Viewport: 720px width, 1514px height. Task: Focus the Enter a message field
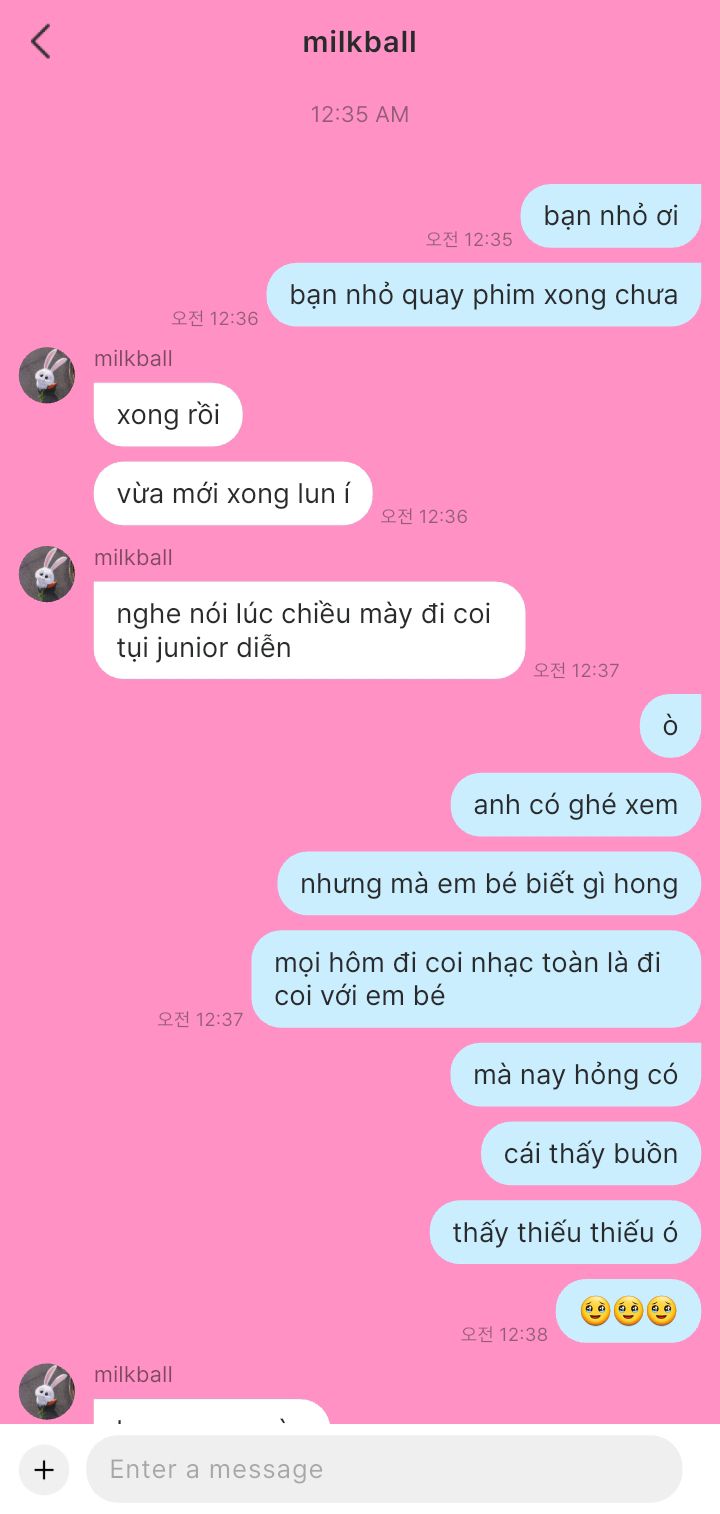coord(384,1469)
